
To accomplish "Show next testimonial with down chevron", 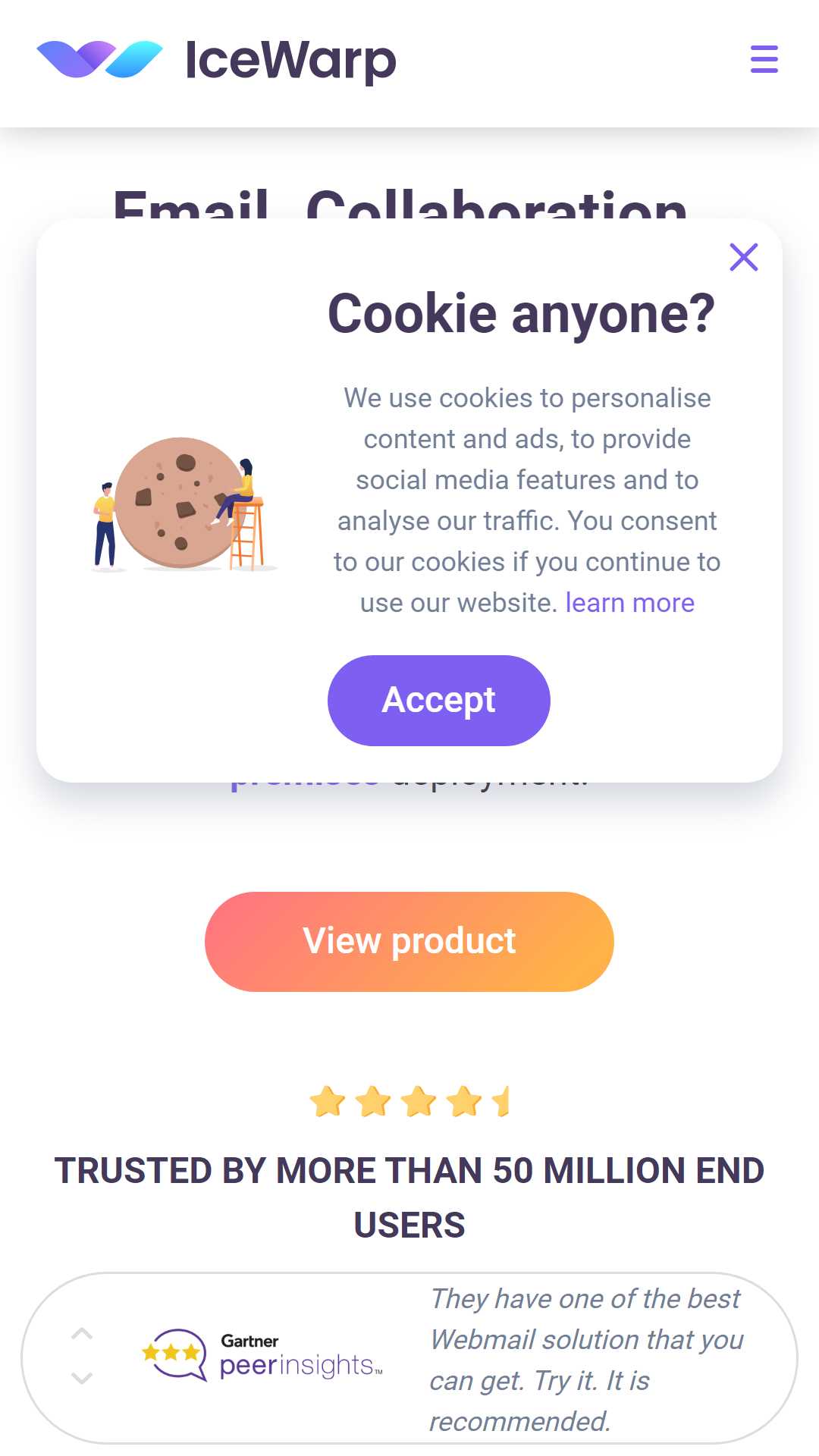I will click(x=82, y=1377).
